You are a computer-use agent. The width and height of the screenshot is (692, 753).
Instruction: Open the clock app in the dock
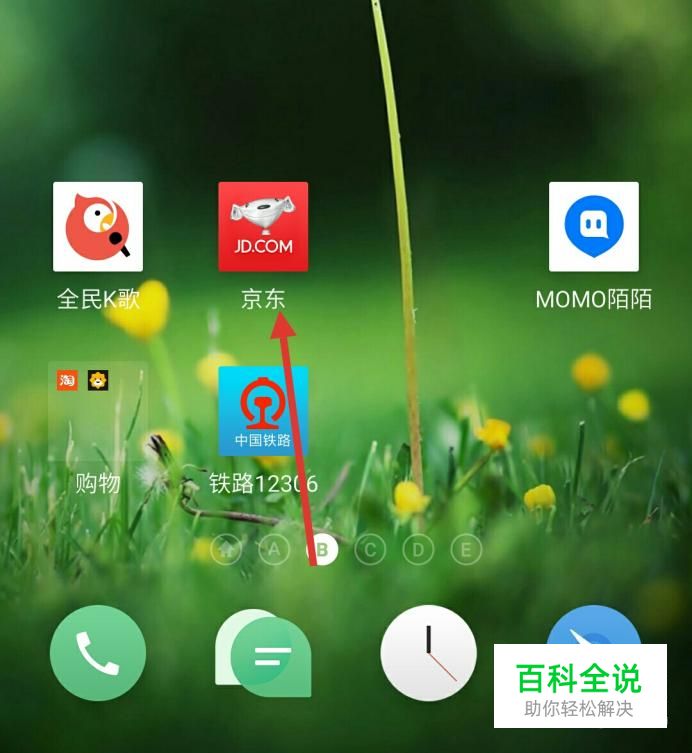point(428,653)
